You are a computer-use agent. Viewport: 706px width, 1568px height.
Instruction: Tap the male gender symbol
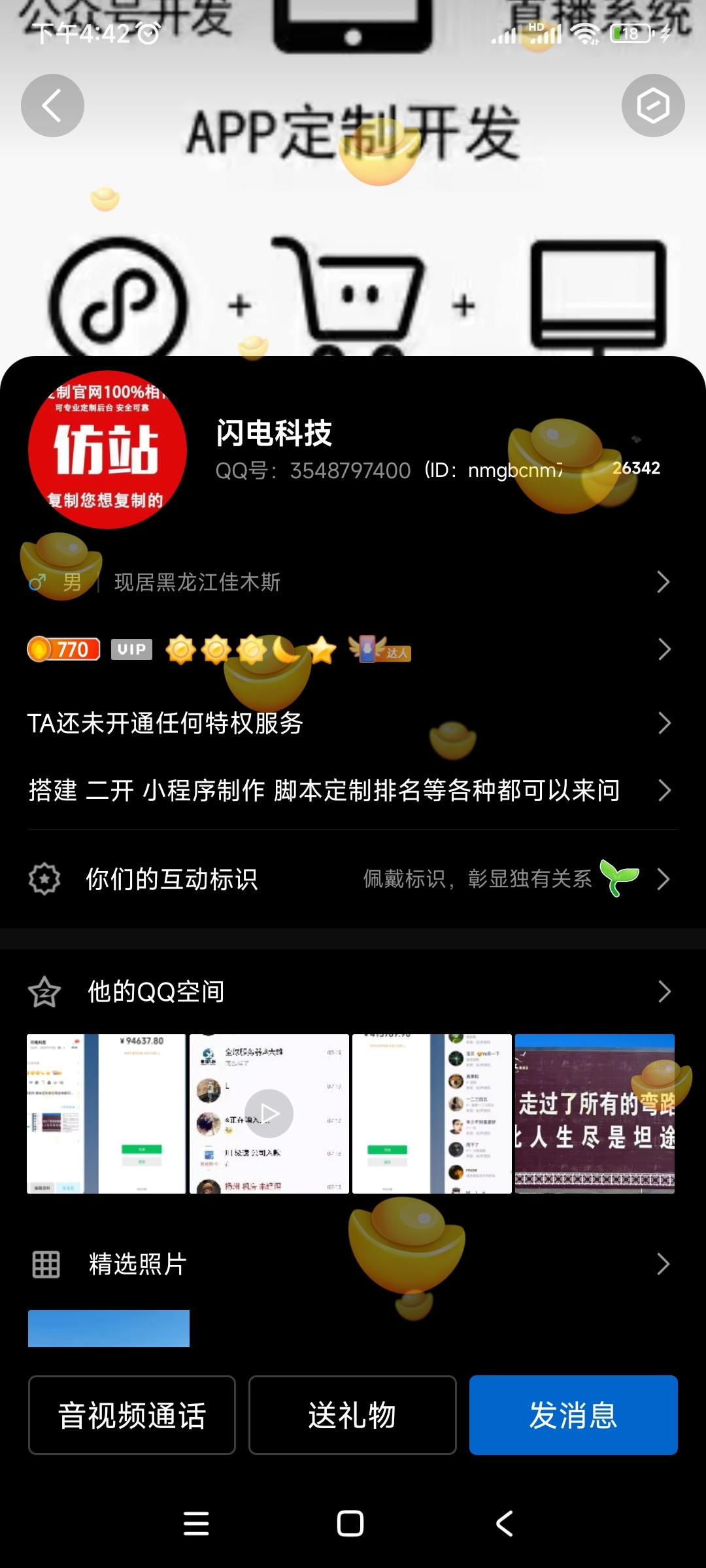coord(37,581)
